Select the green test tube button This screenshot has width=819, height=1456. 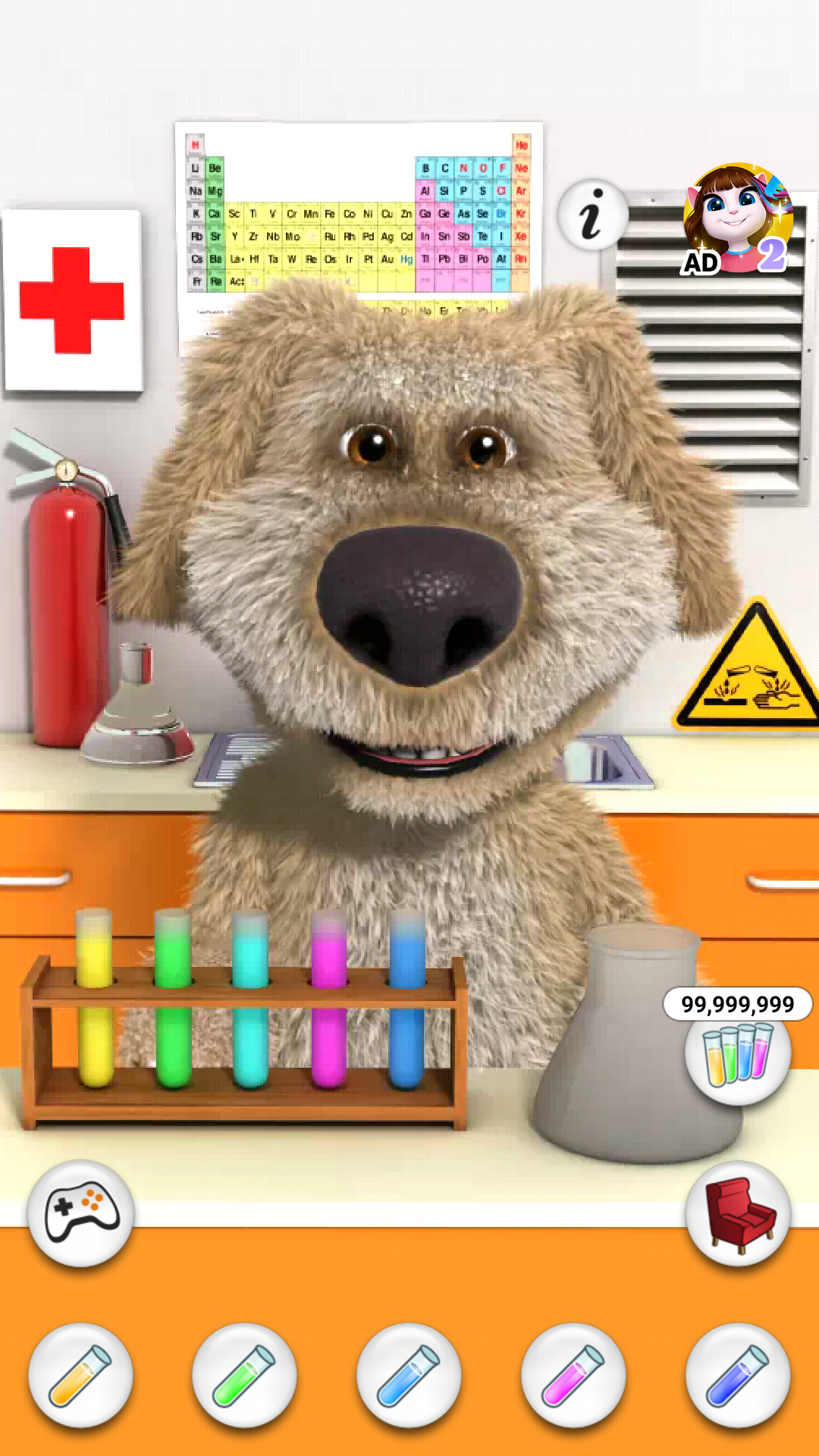(244, 1375)
